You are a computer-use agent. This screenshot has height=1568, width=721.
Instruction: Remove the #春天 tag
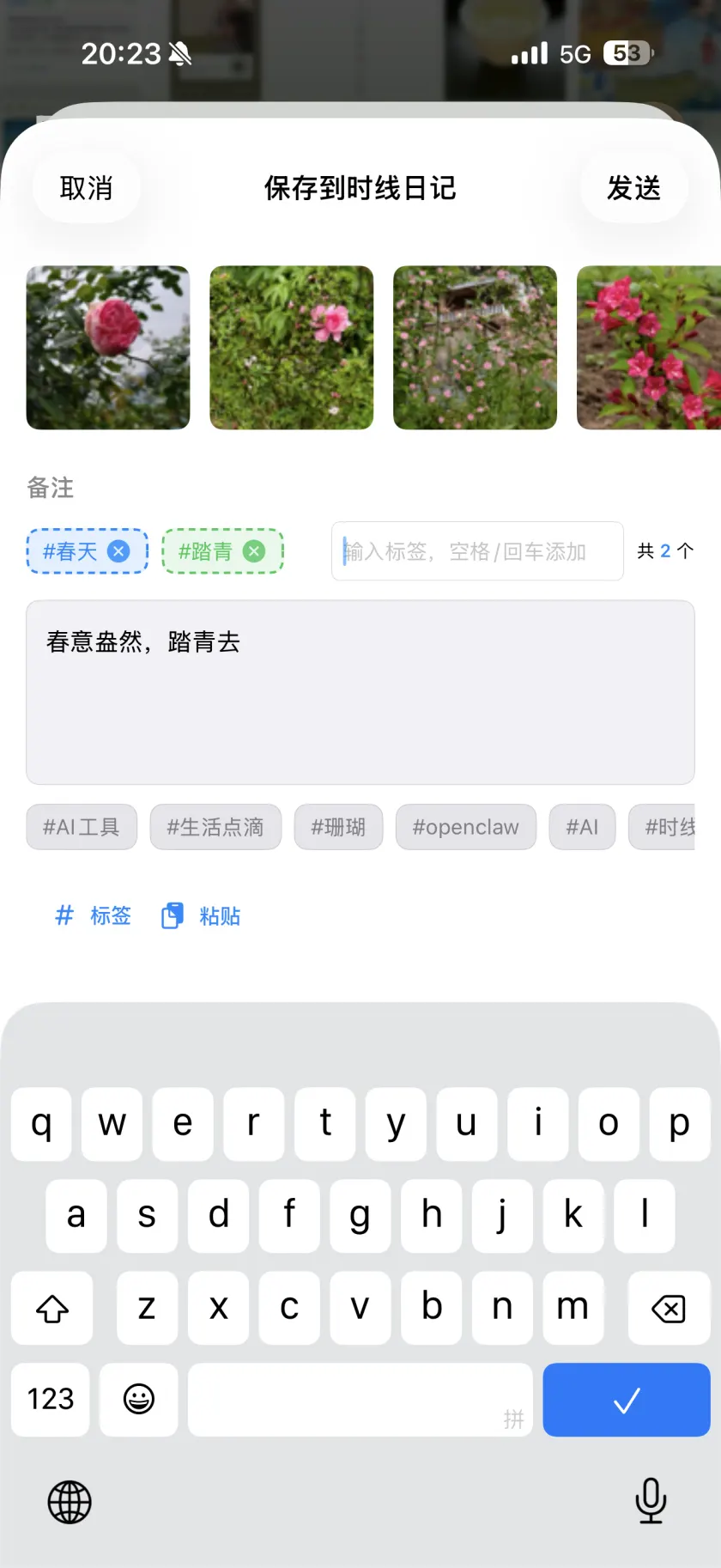pyautogui.click(x=118, y=551)
